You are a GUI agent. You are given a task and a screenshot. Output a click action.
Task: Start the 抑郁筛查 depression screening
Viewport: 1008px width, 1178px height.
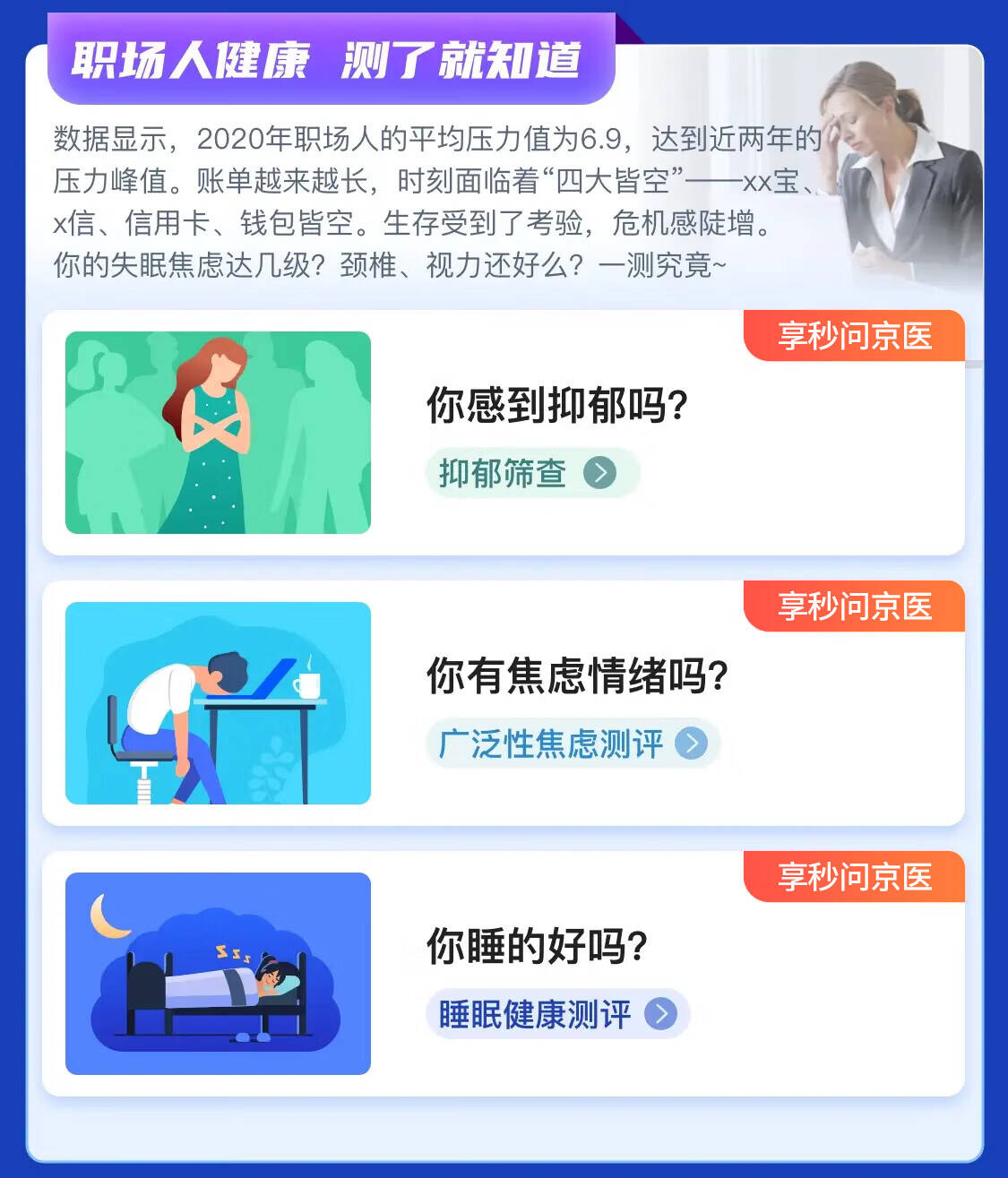[530, 473]
